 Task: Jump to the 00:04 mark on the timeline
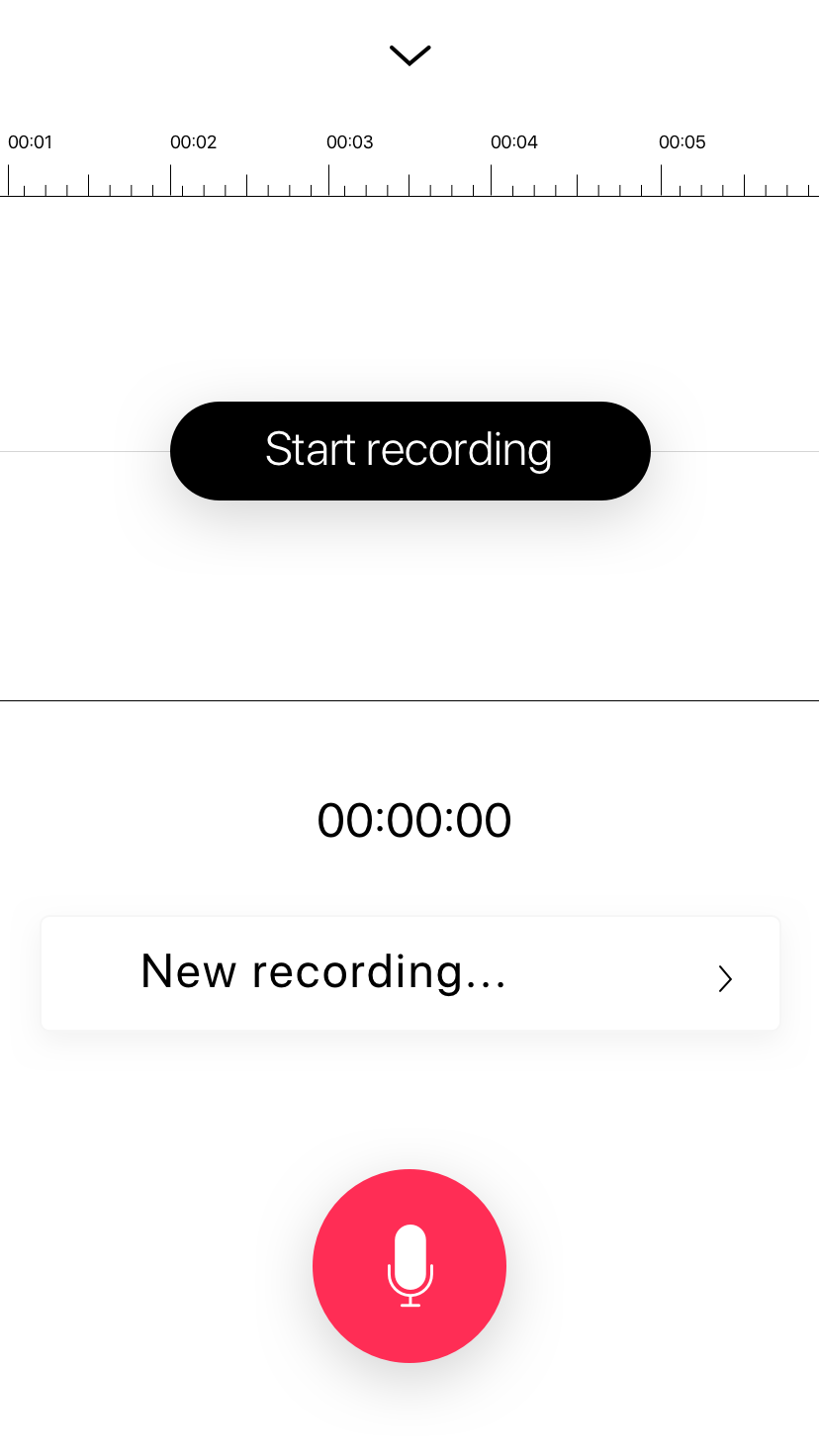(514, 142)
